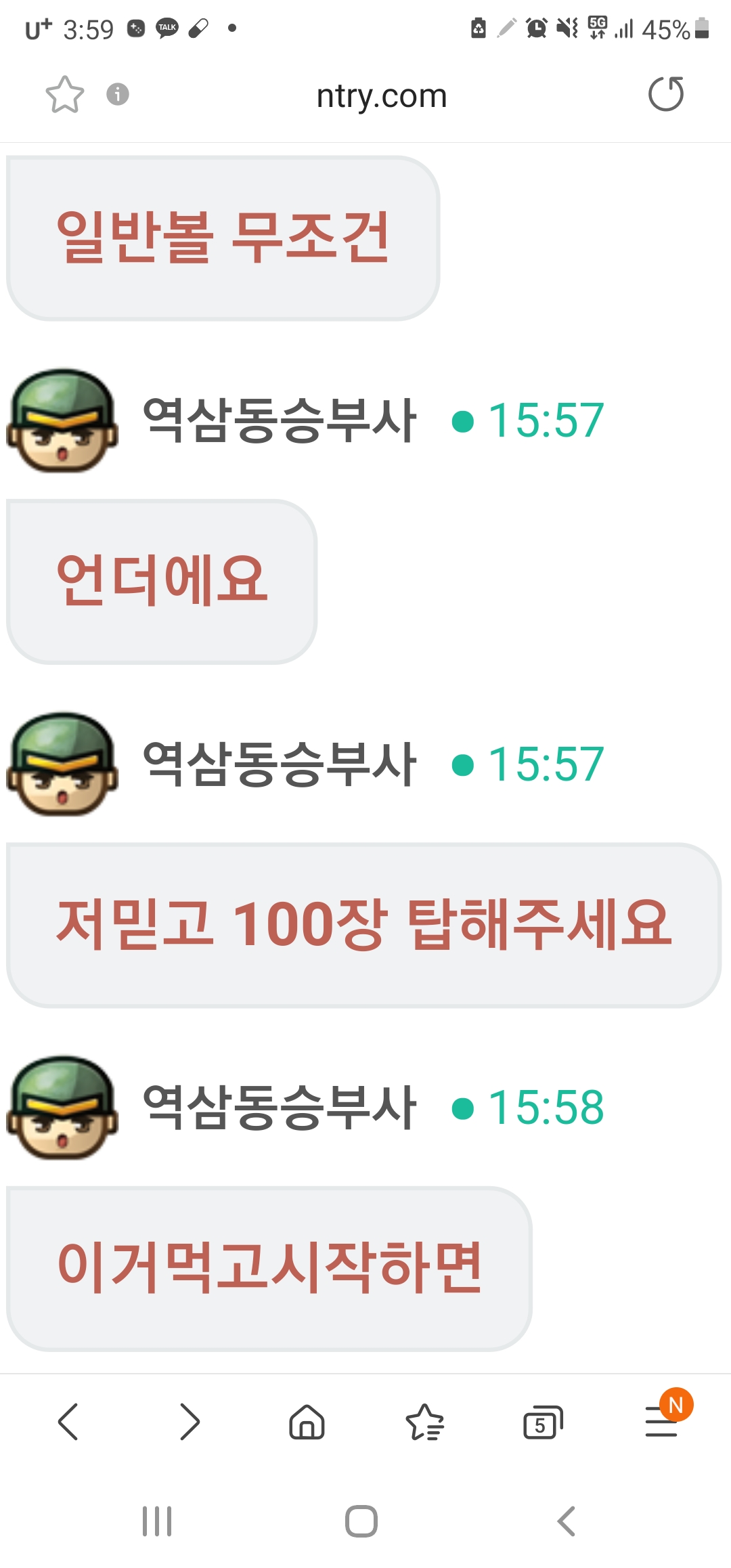This screenshot has height=1568, width=731.
Task: Tap the ntry.com address bar
Action: click(382, 95)
